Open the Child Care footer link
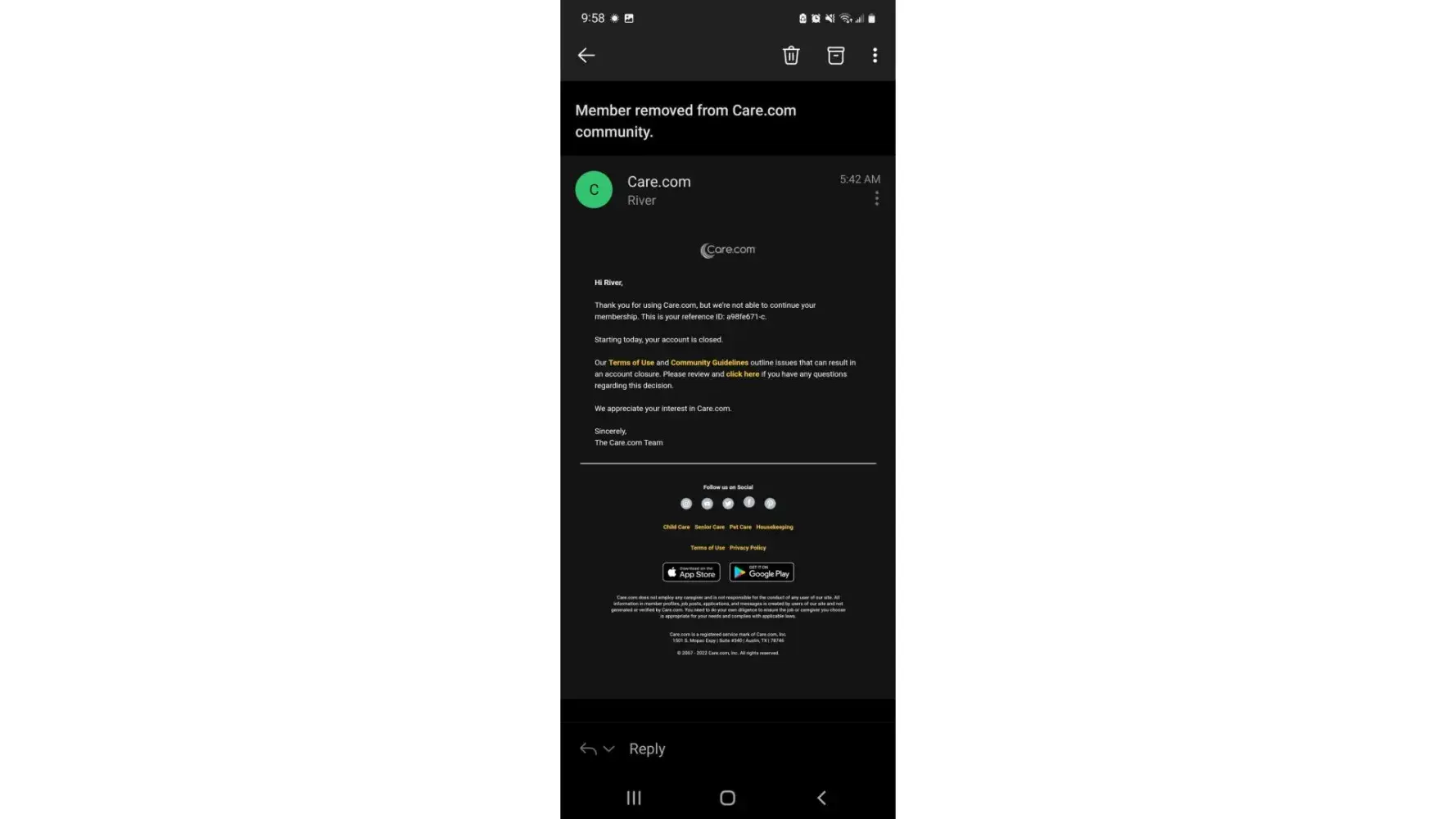The height and width of the screenshot is (819, 1456). tap(676, 527)
